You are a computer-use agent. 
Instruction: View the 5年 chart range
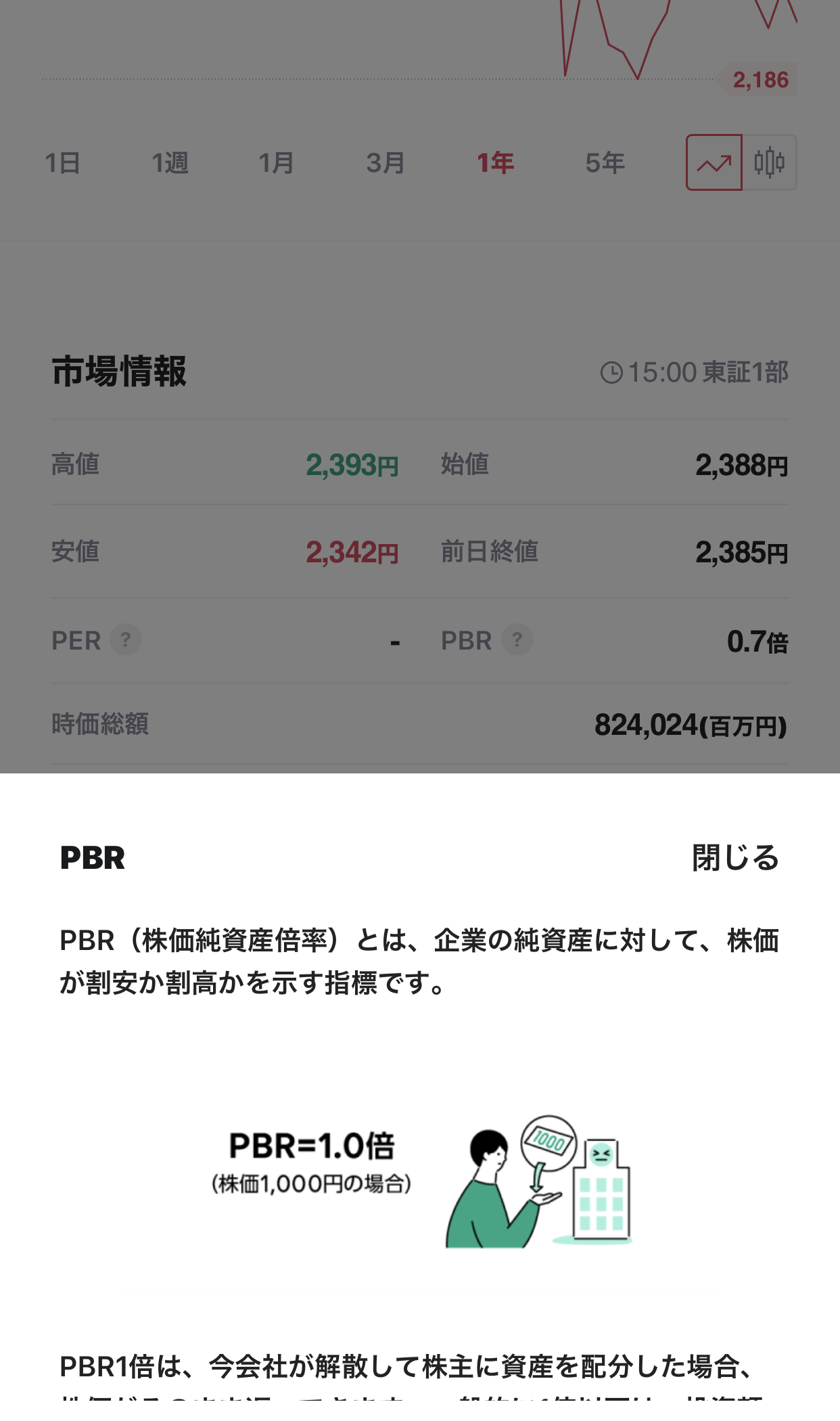[x=605, y=163]
